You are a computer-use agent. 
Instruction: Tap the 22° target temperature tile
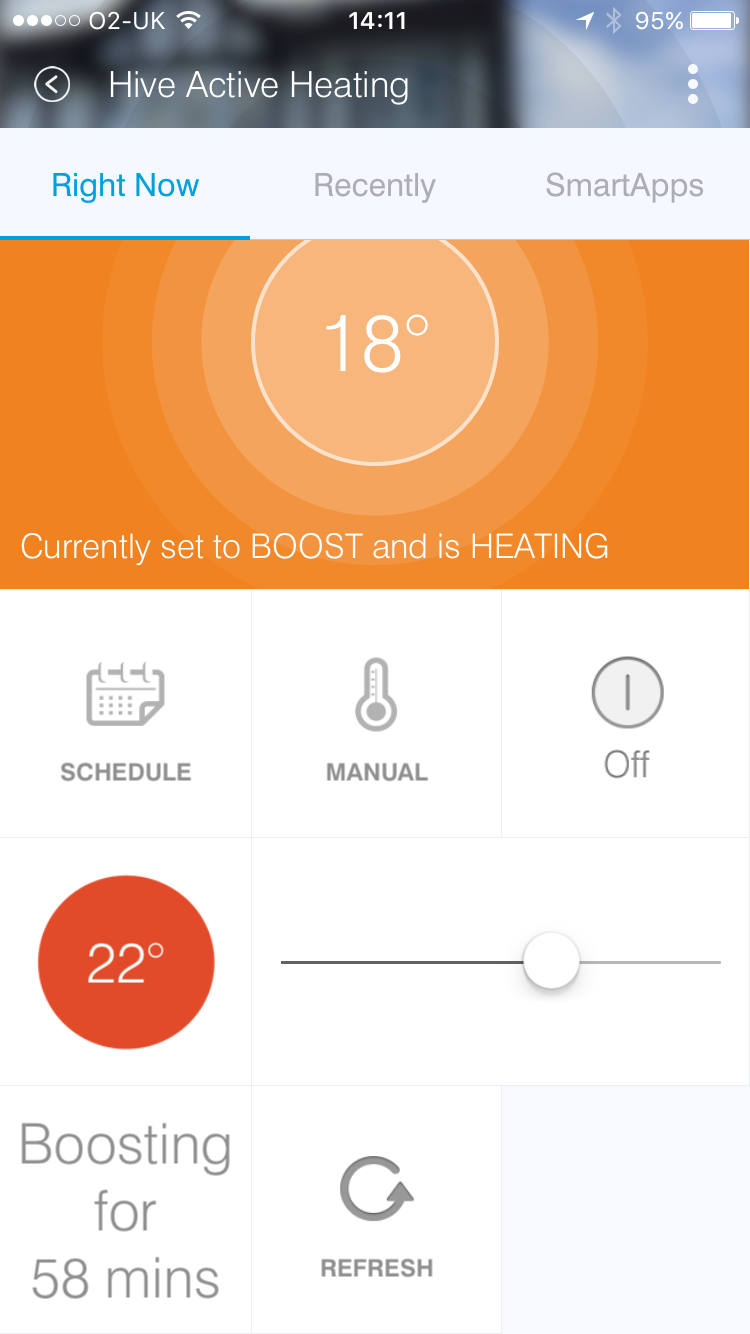pyautogui.click(x=126, y=962)
